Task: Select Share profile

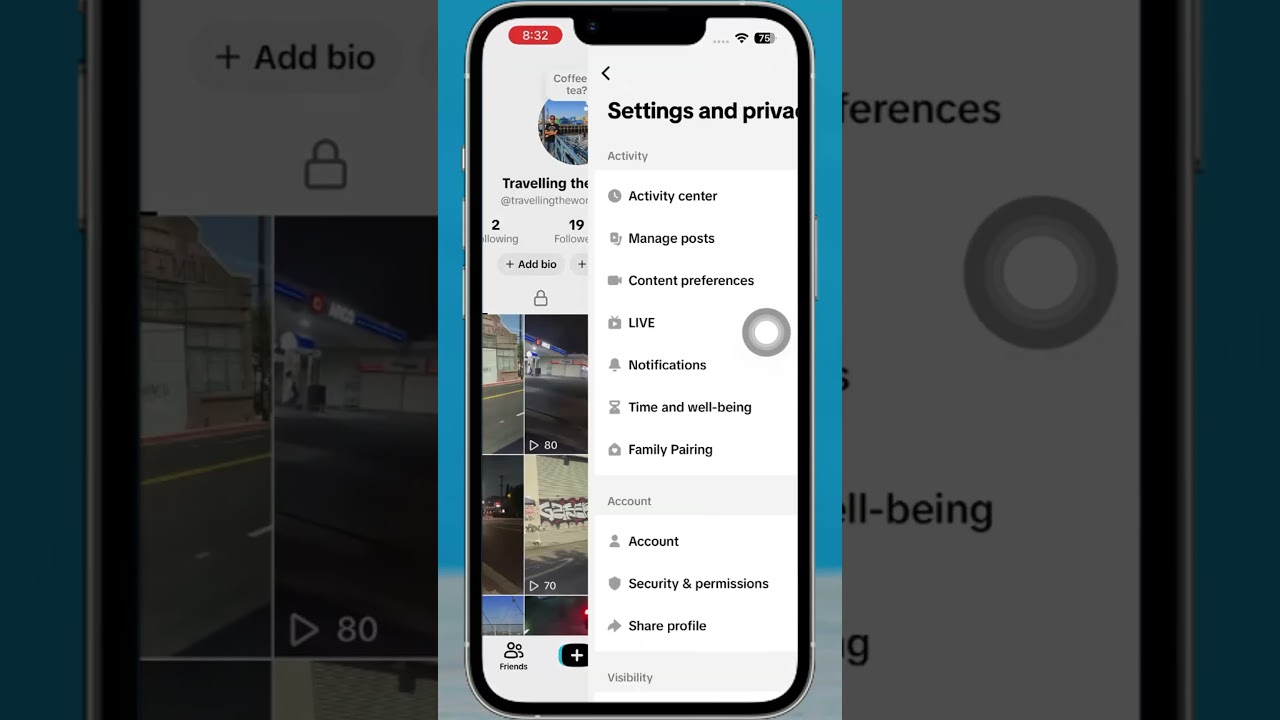Action: tap(696, 625)
